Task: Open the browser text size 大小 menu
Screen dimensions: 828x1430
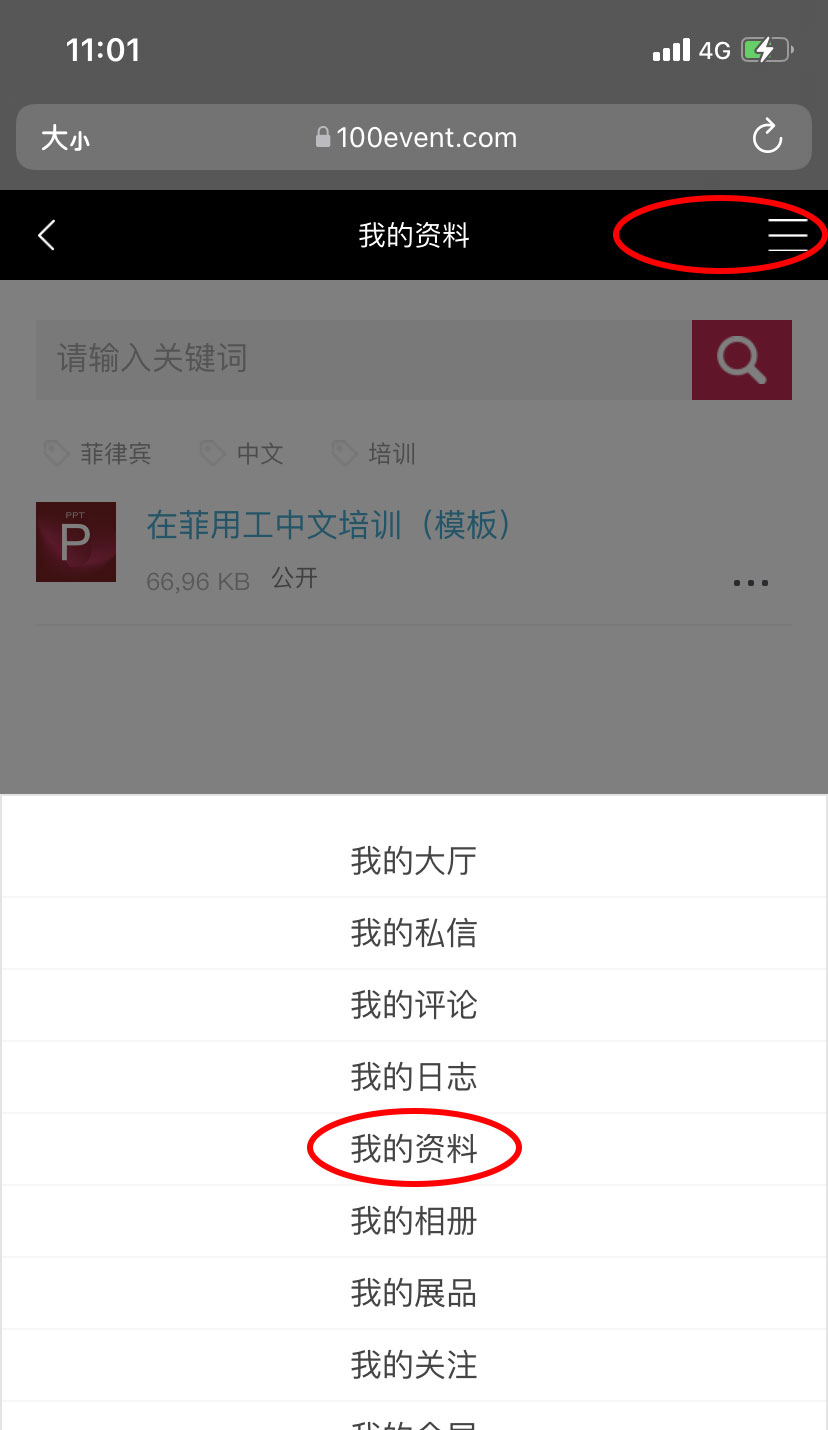Action: [x=65, y=138]
